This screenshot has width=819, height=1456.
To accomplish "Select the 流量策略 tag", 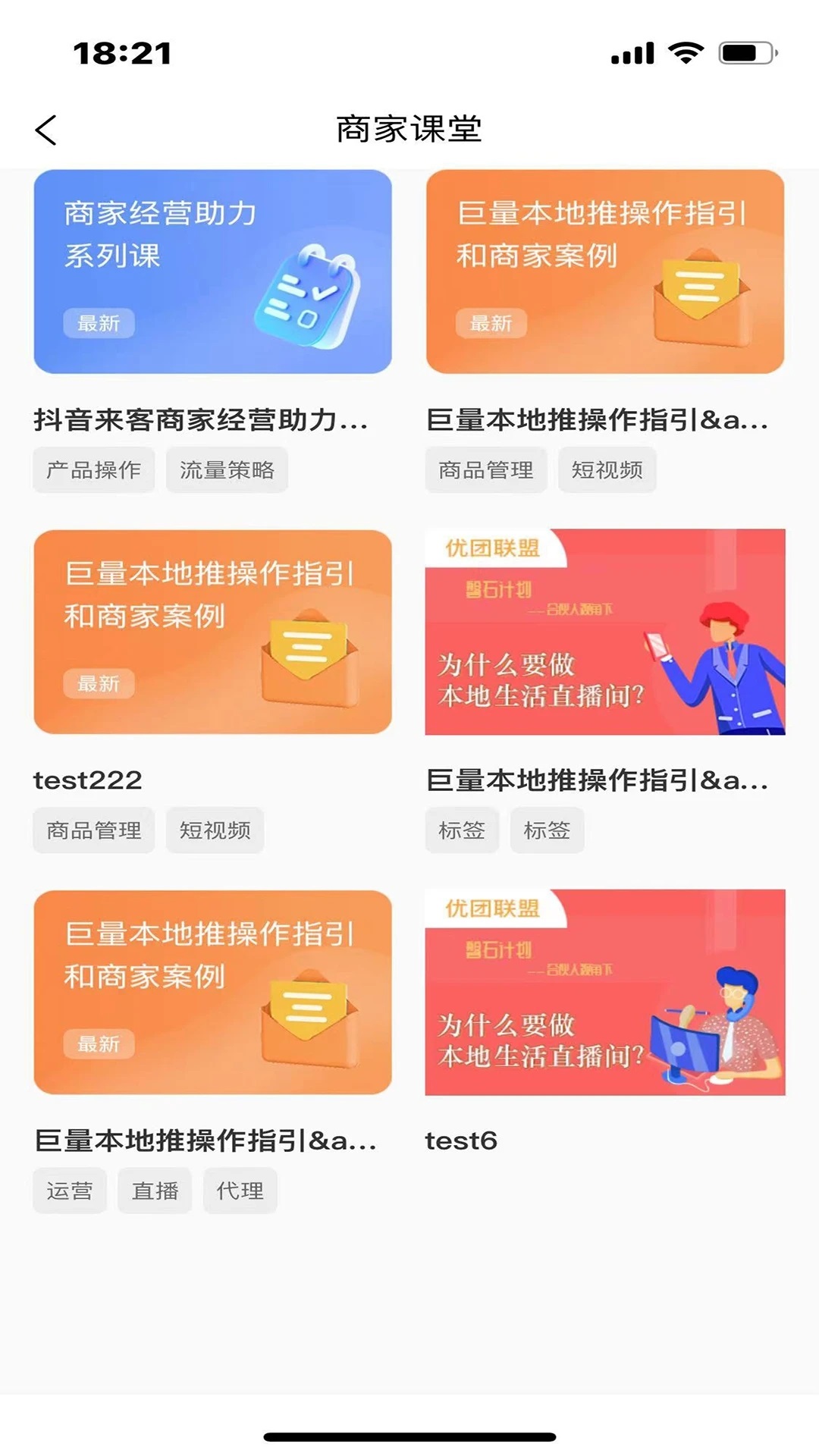I will click(x=227, y=470).
